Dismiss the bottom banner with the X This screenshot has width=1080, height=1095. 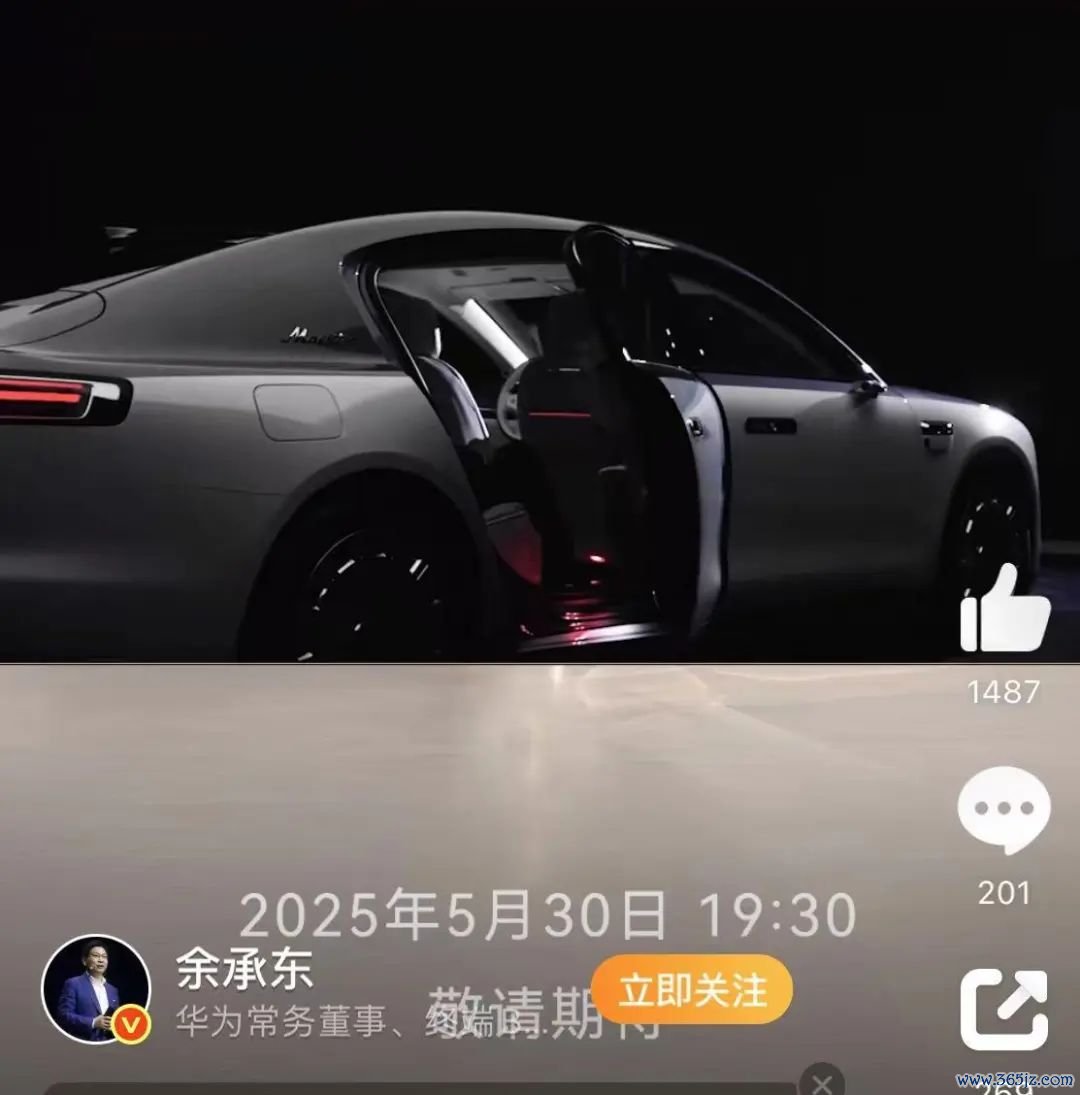pos(821,1082)
